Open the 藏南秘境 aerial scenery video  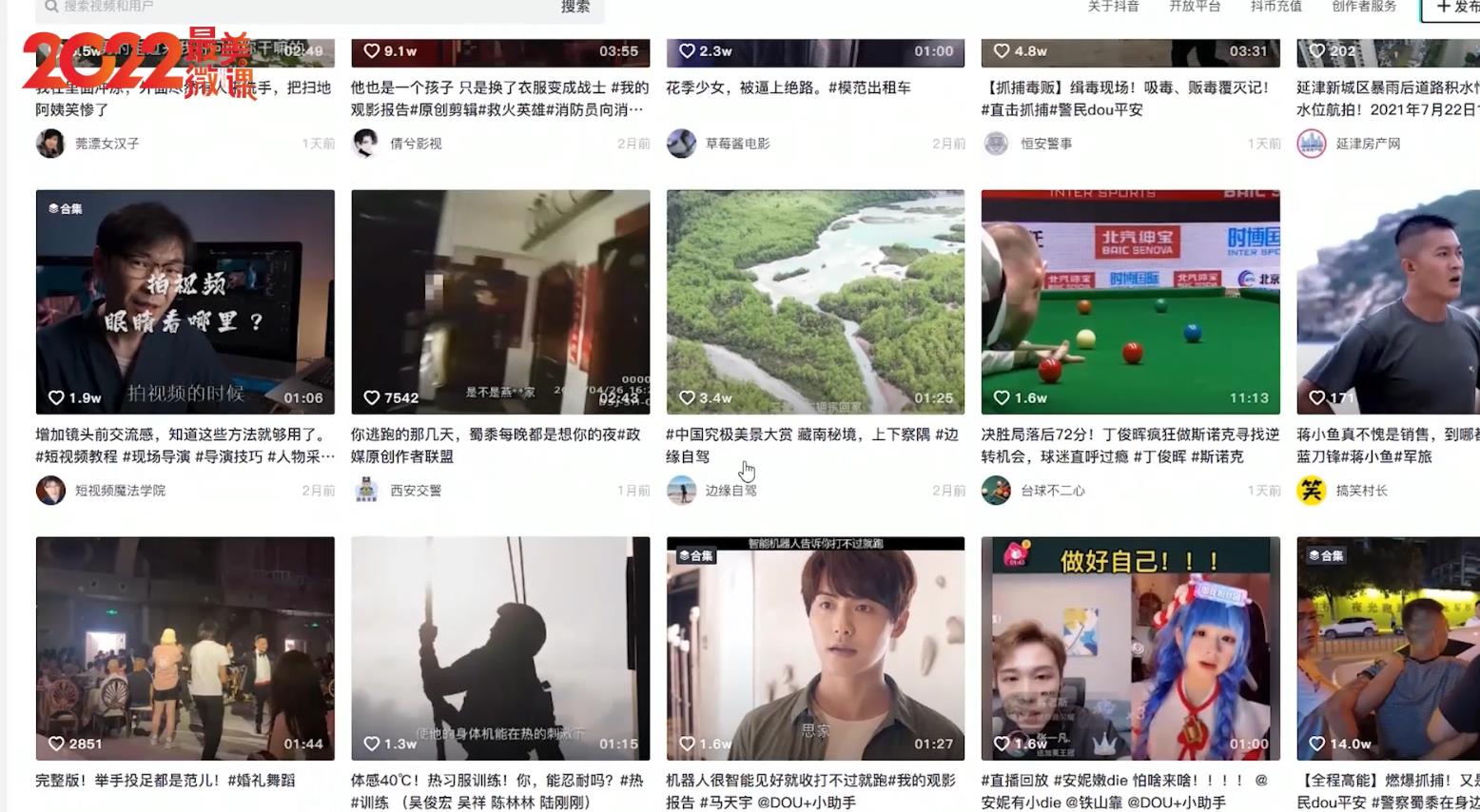[815, 301]
